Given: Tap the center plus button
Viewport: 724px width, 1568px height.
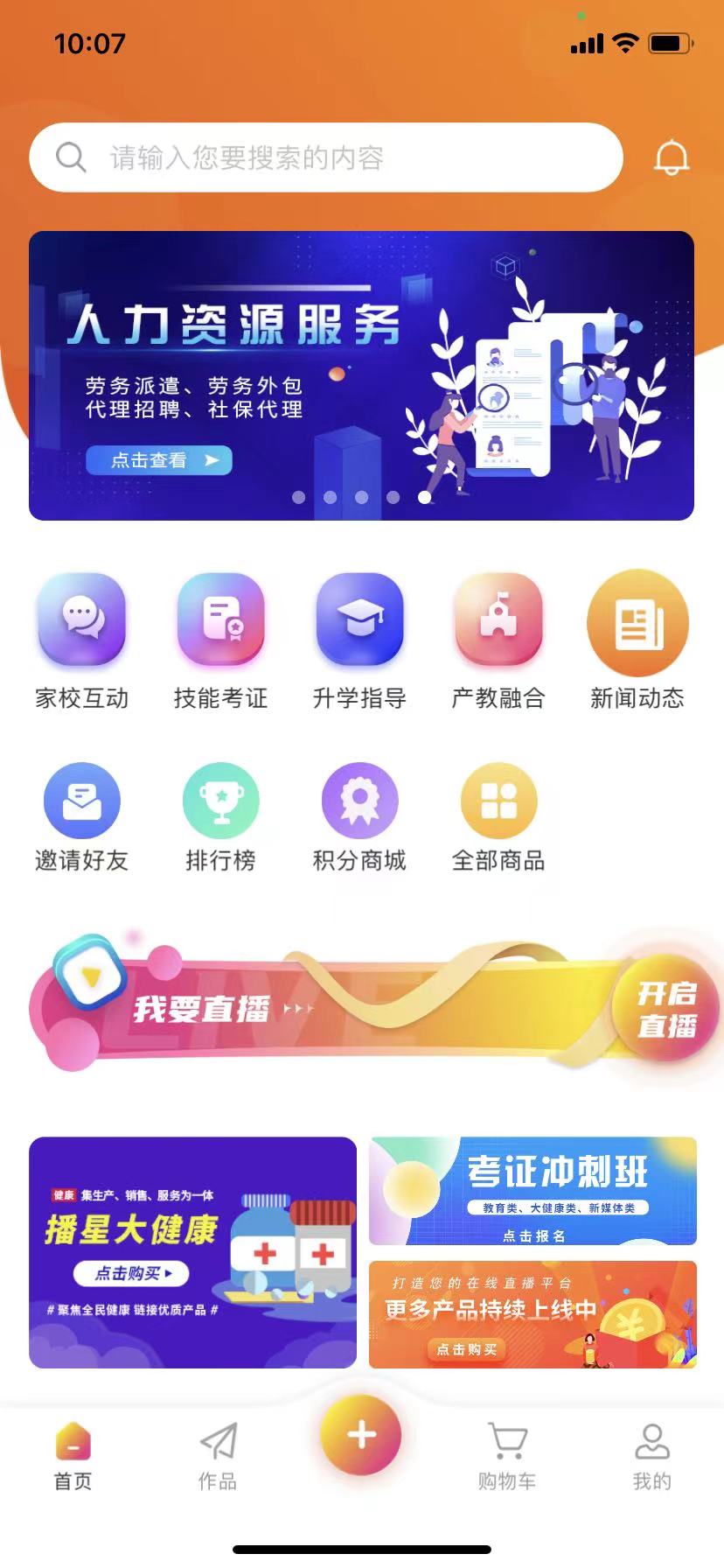Looking at the screenshot, I should [x=361, y=1435].
